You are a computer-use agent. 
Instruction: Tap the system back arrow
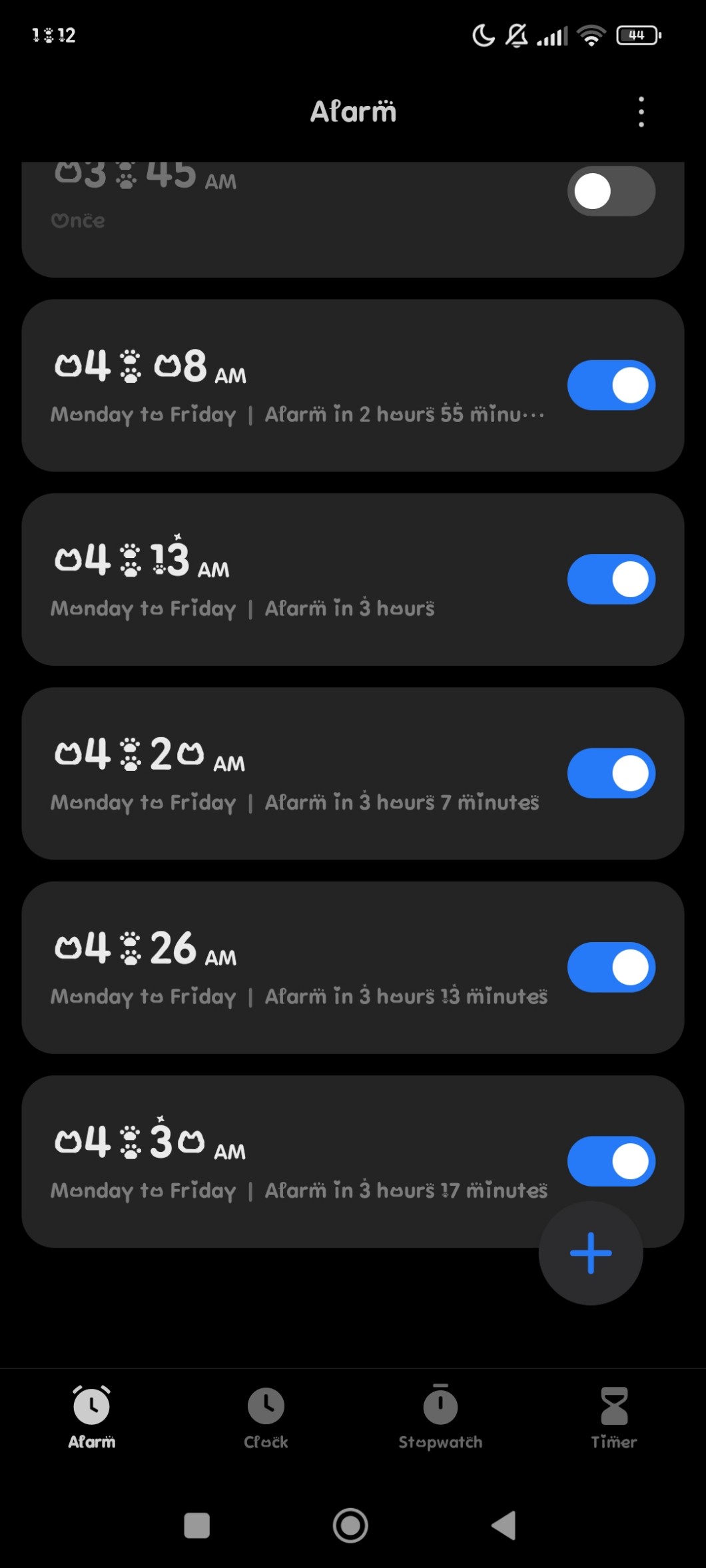(504, 1525)
